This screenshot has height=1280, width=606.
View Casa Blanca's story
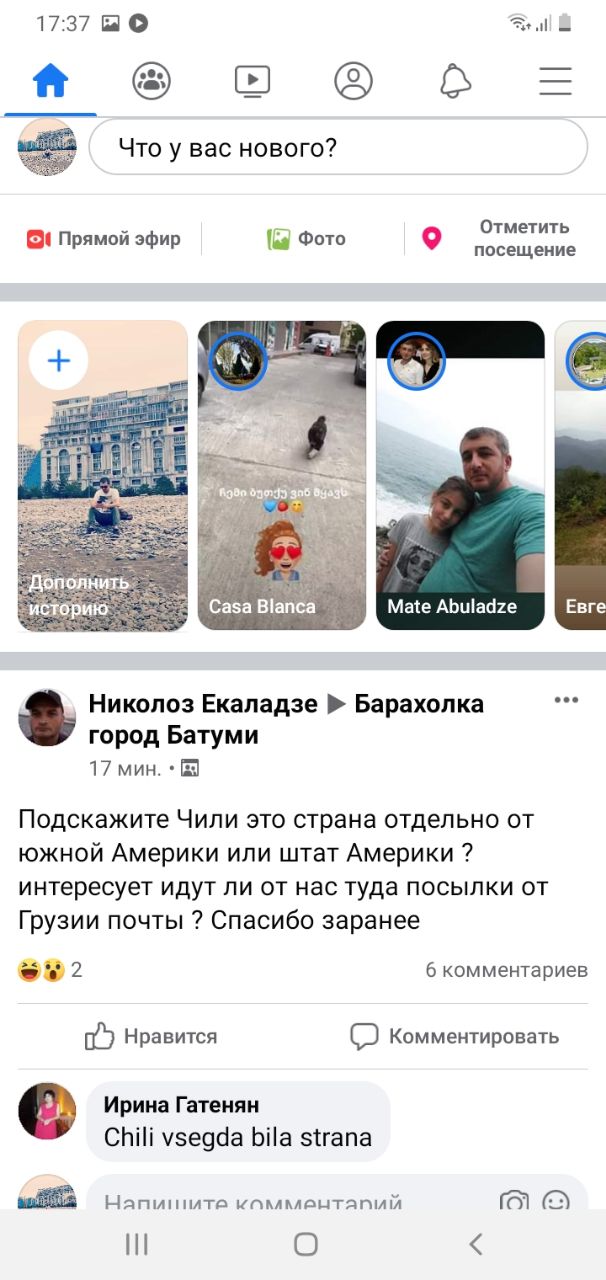click(x=282, y=476)
